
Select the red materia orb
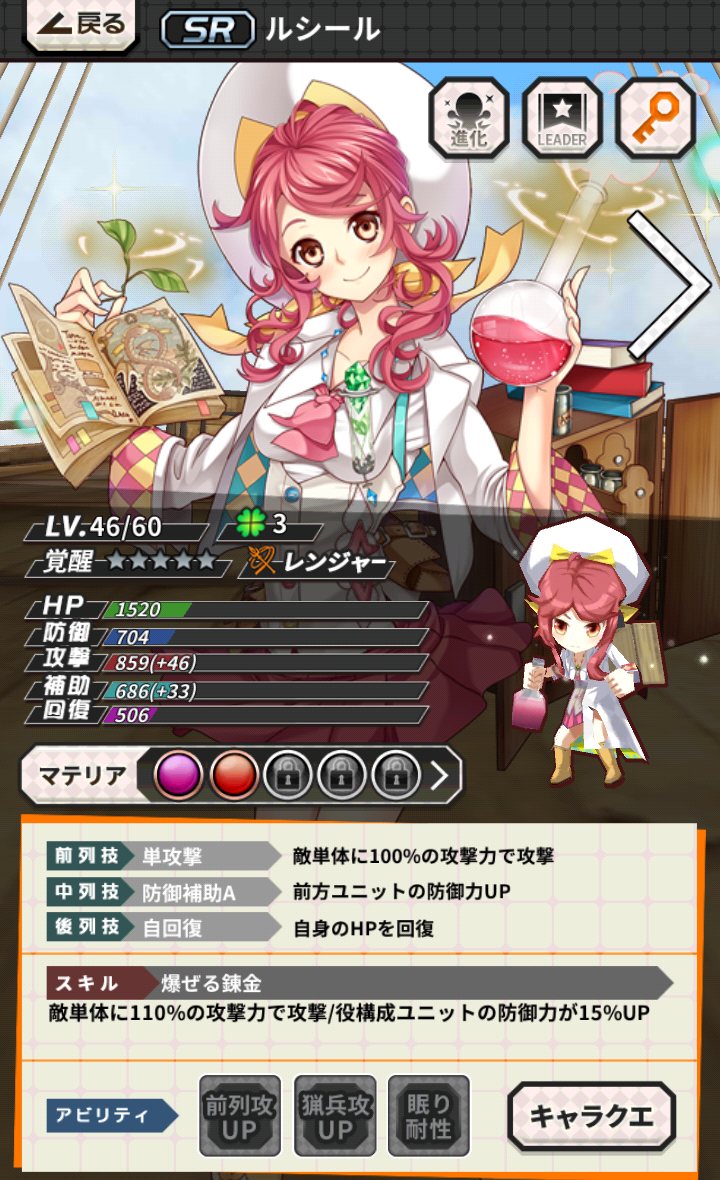234,774
